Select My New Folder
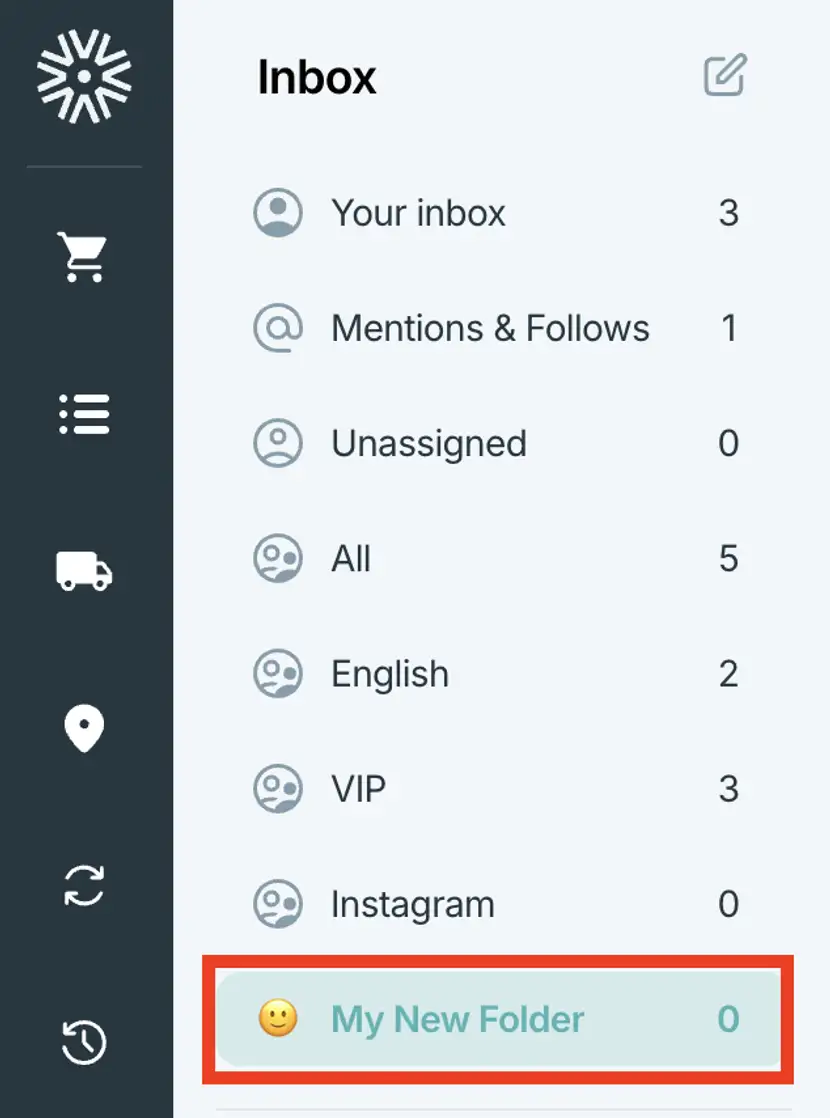The image size is (830, 1118). (x=498, y=1019)
